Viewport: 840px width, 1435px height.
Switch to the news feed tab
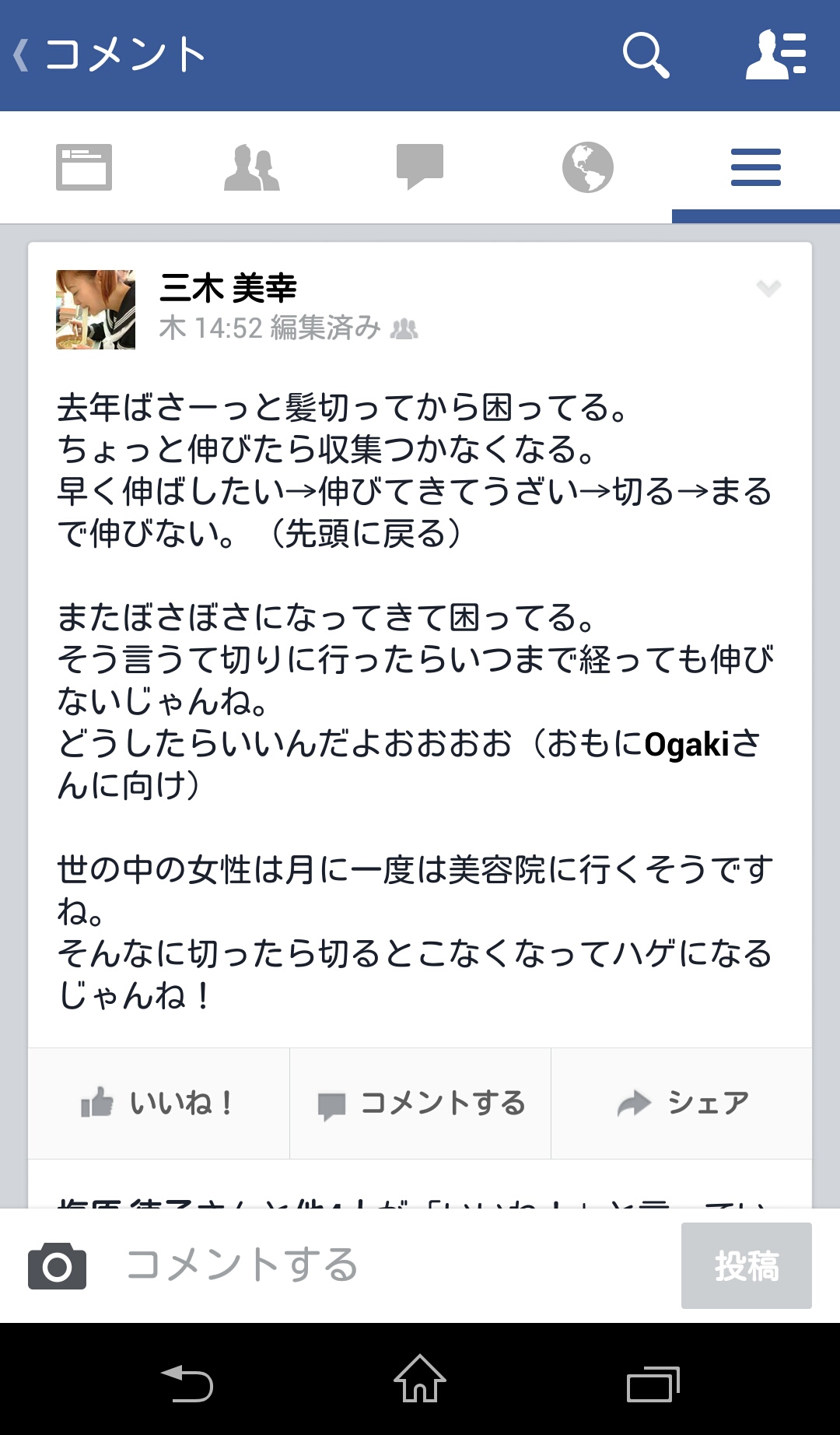point(84,167)
